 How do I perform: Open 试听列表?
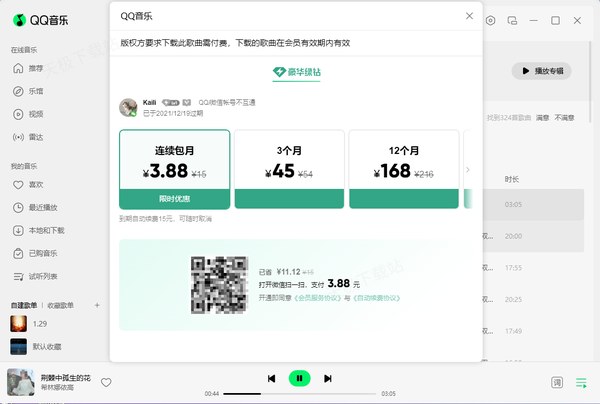click(x=42, y=276)
